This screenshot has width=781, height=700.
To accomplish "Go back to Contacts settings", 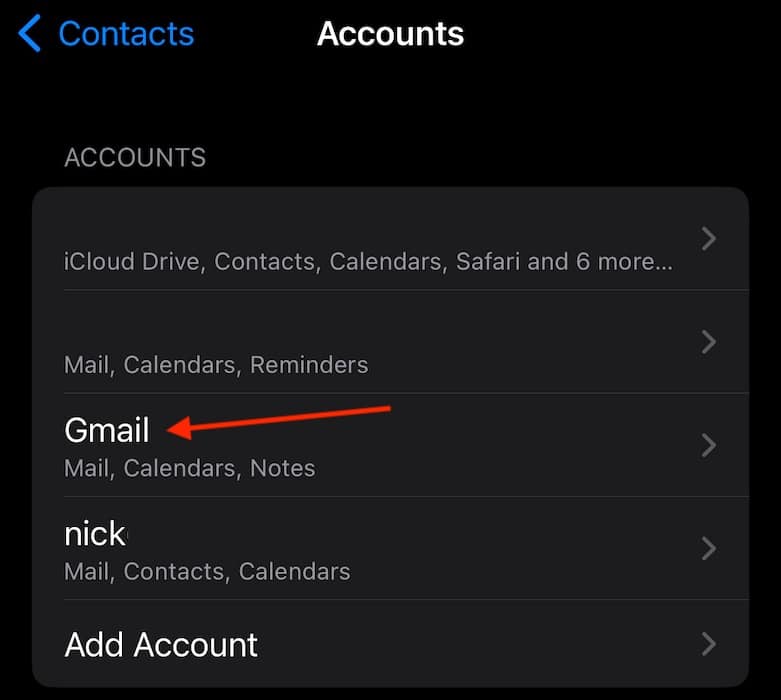I will tap(107, 35).
